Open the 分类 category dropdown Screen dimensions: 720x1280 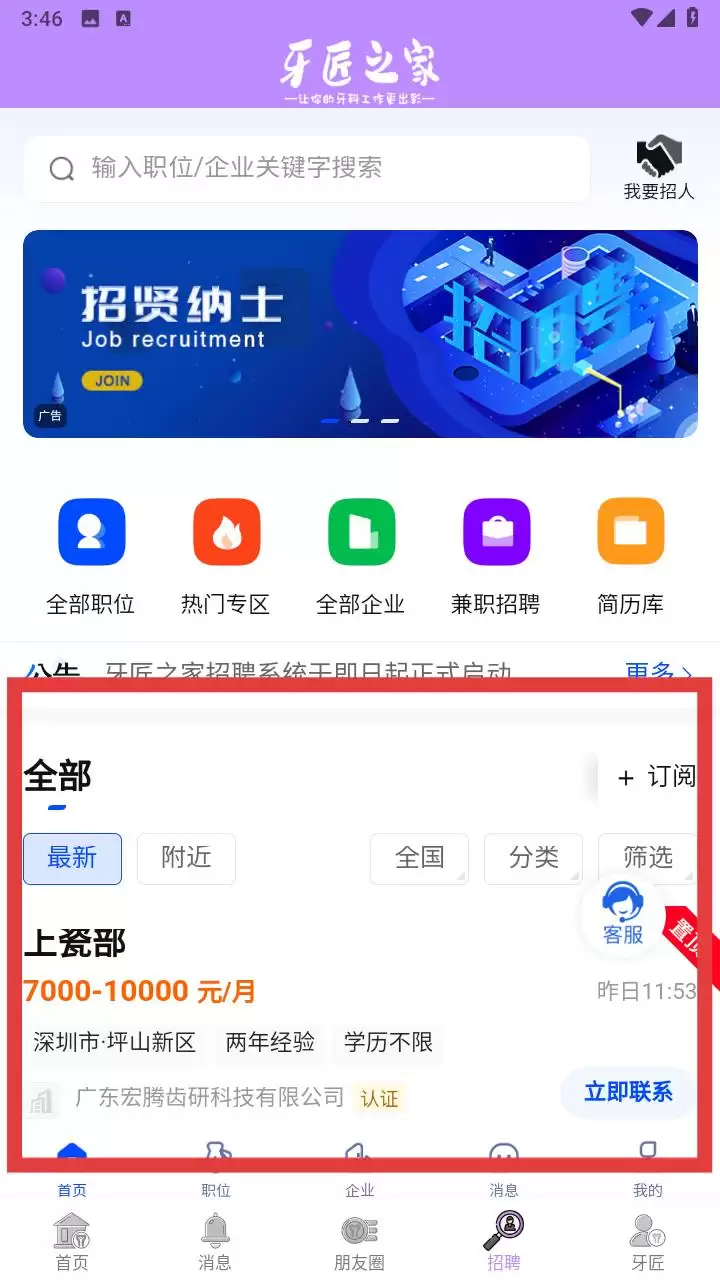[533, 858]
